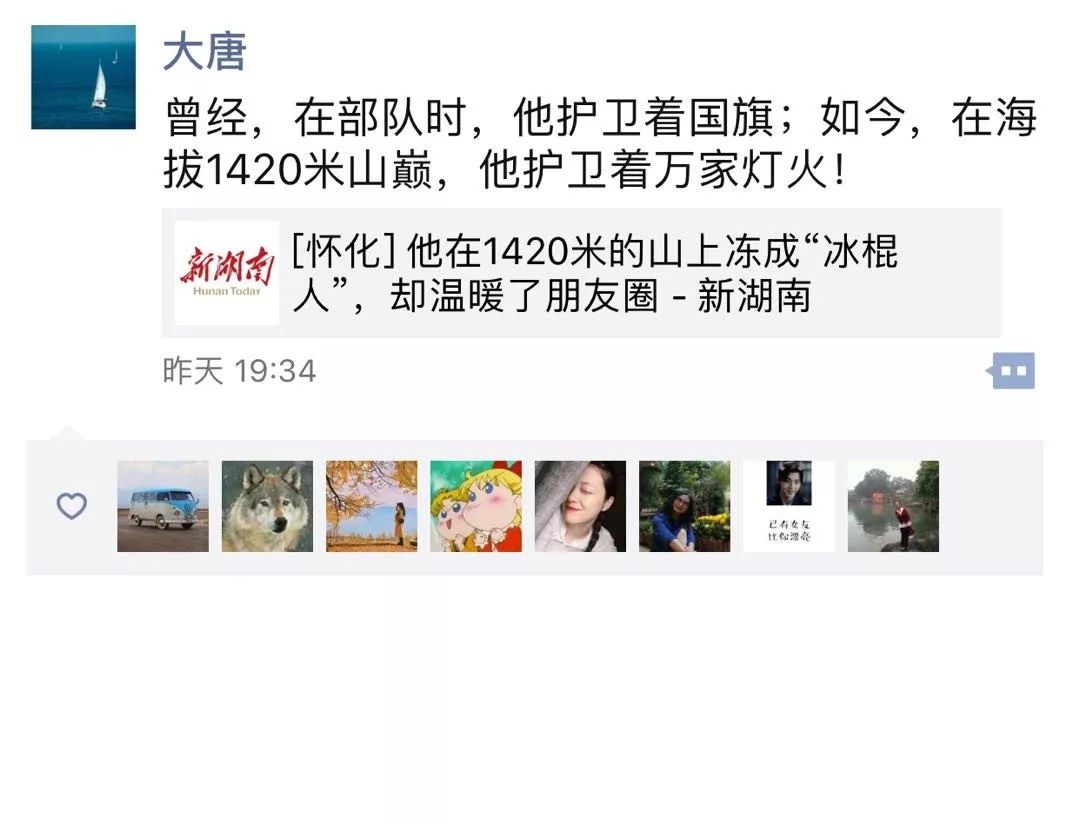This screenshot has height=823, width=1080.
Task: Open the shared 新湖南 article card
Action: [580, 273]
